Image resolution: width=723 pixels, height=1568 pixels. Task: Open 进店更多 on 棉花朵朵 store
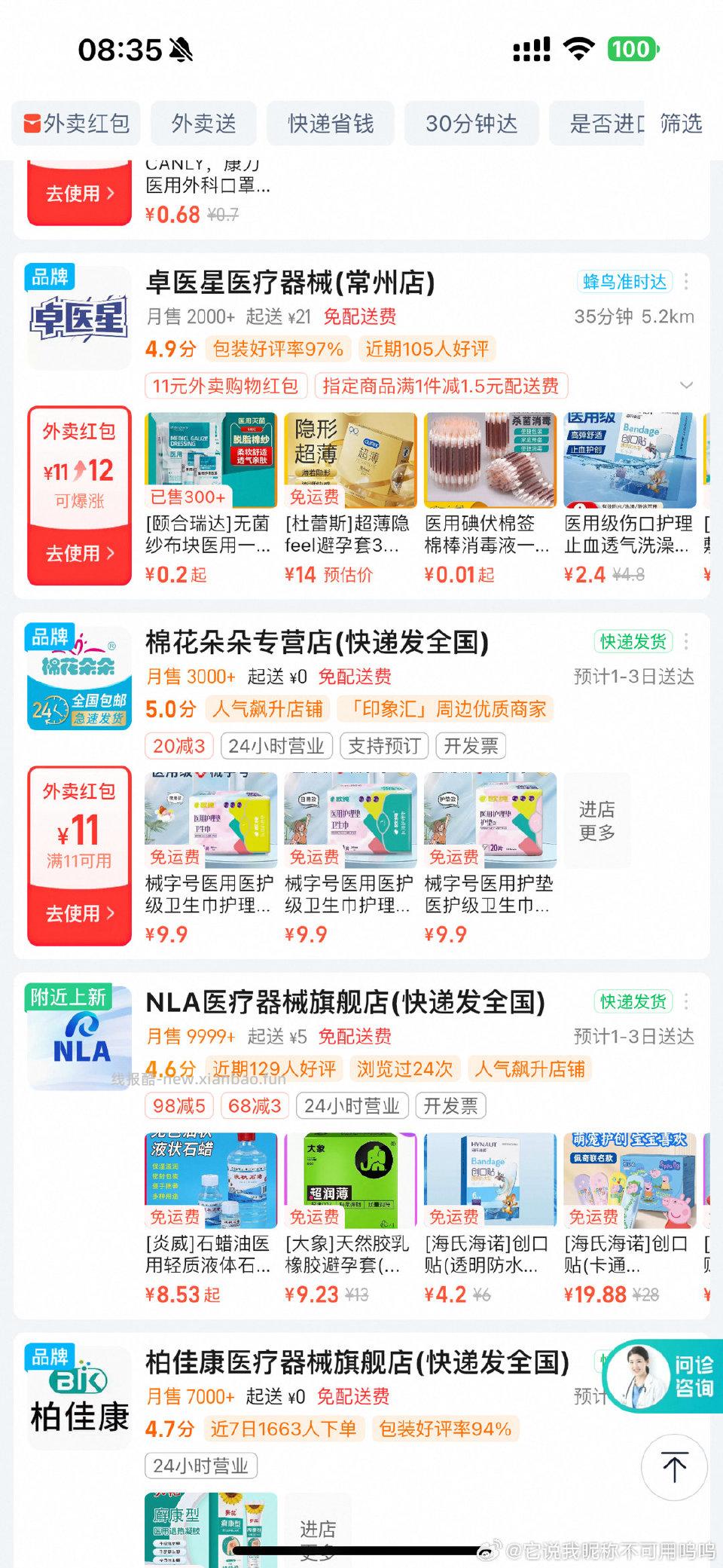tap(596, 821)
